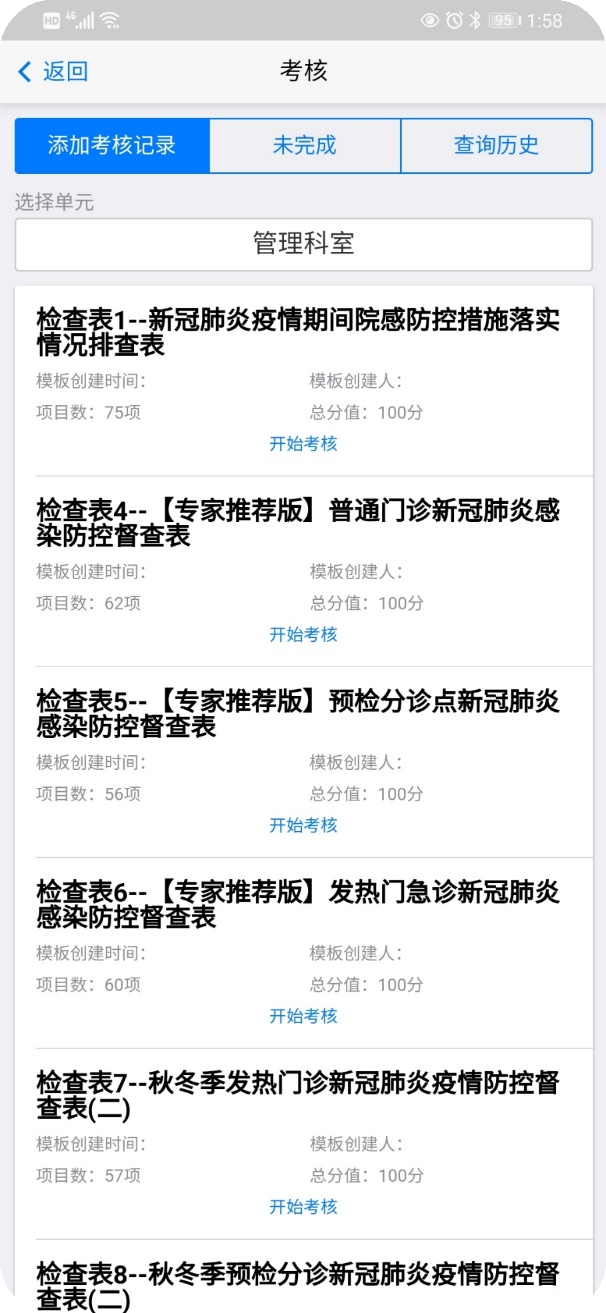Begin assessment for 检查表5 预检分诊点
Screen dimensions: 606x1313
coord(303,825)
